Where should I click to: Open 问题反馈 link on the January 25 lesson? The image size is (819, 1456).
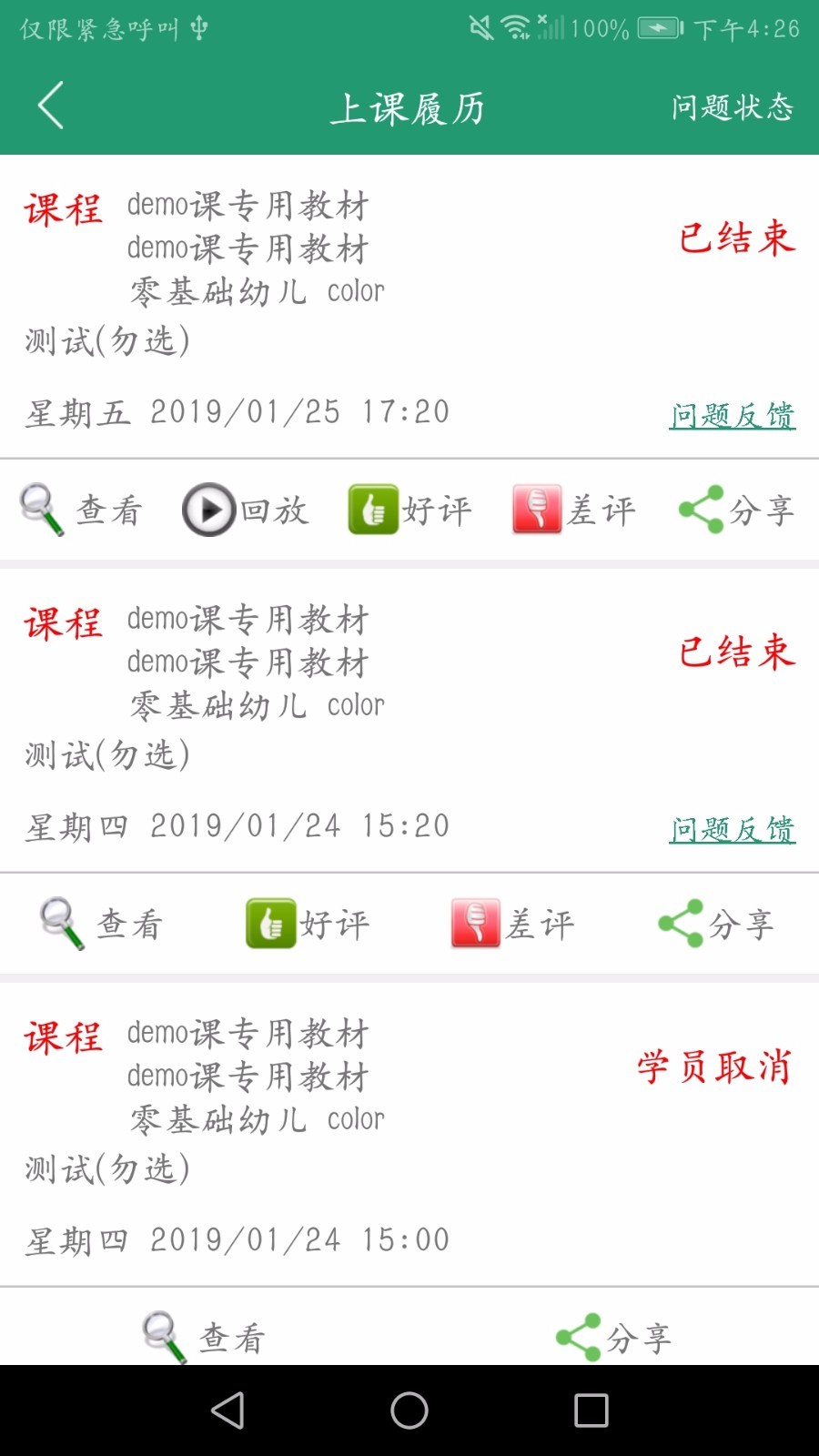click(733, 414)
